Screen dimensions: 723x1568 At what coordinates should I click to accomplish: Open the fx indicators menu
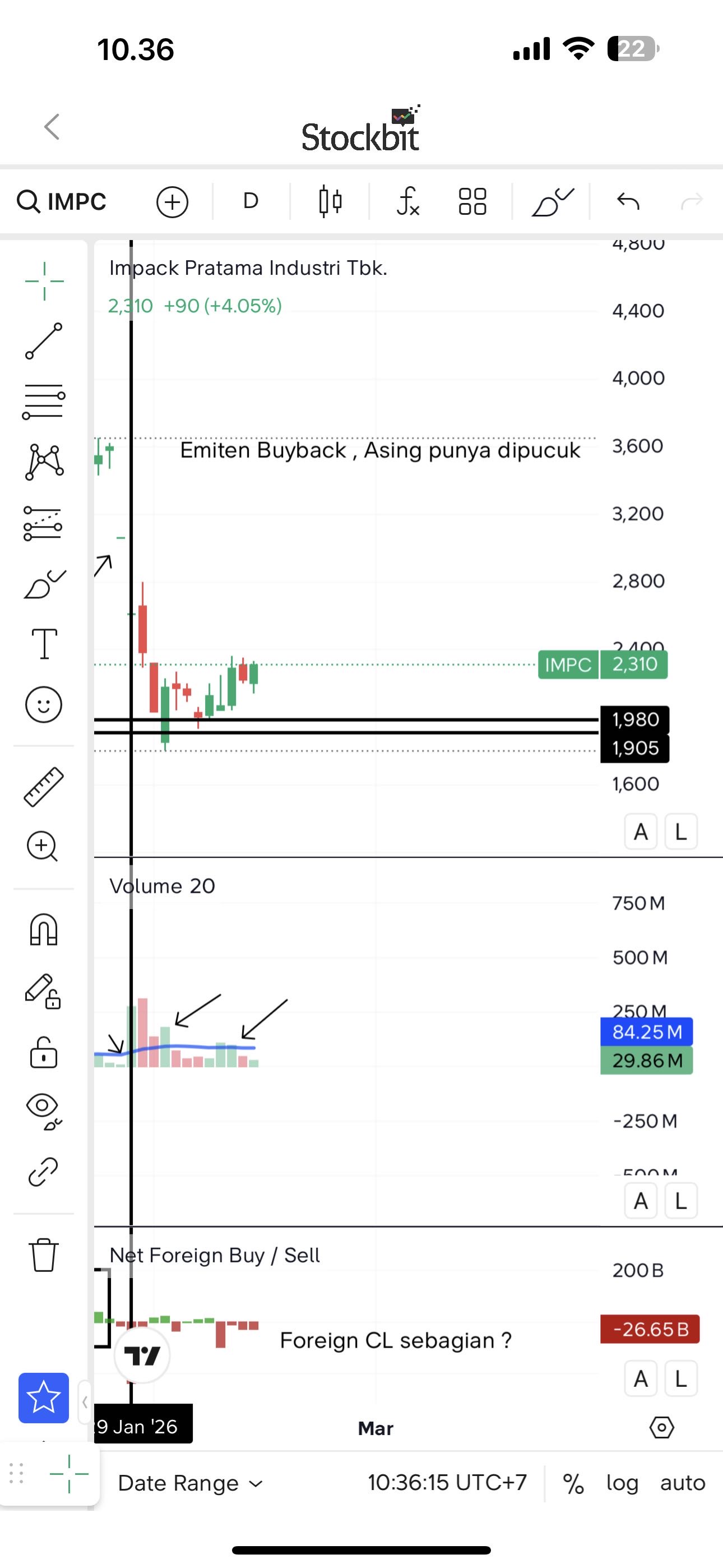point(407,201)
